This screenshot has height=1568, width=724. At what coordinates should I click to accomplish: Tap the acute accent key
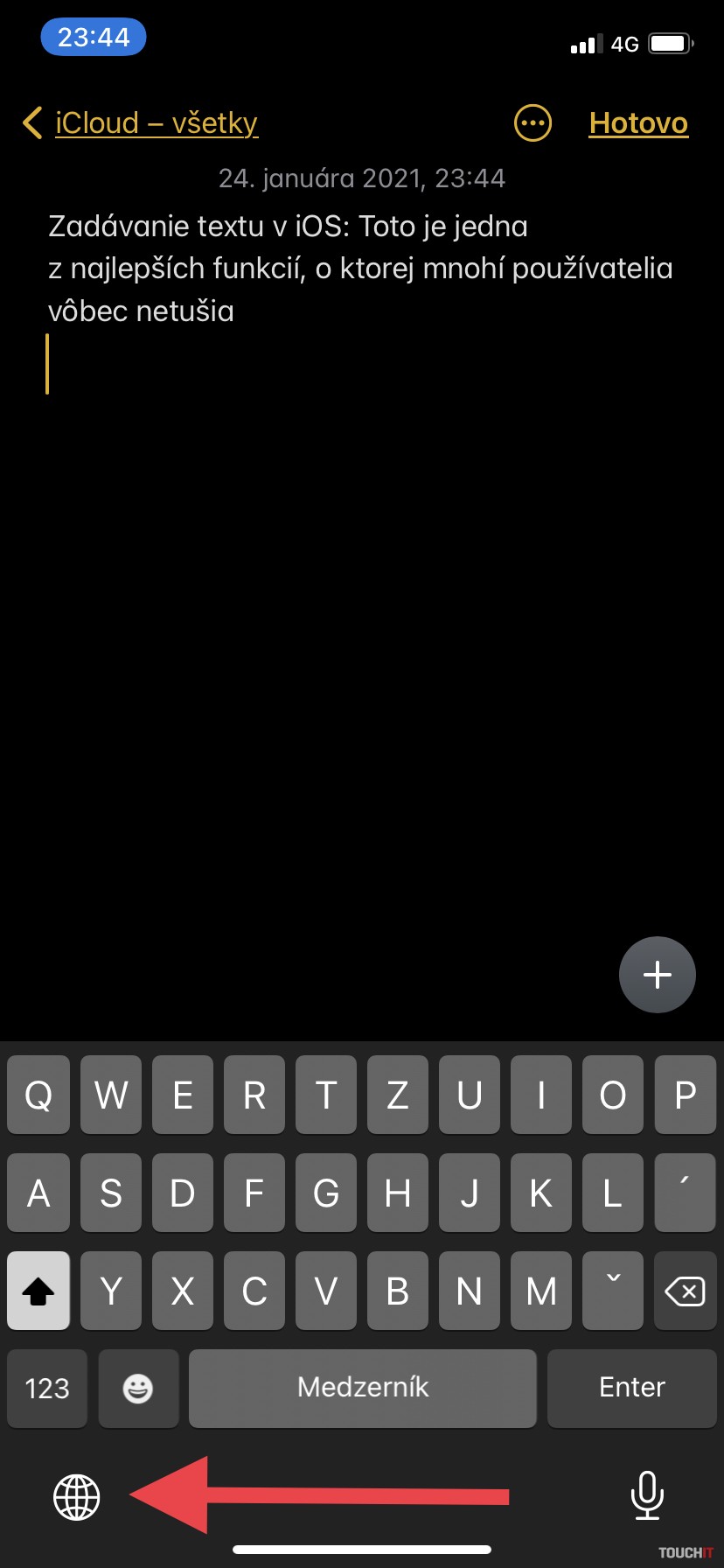click(x=685, y=1193)
